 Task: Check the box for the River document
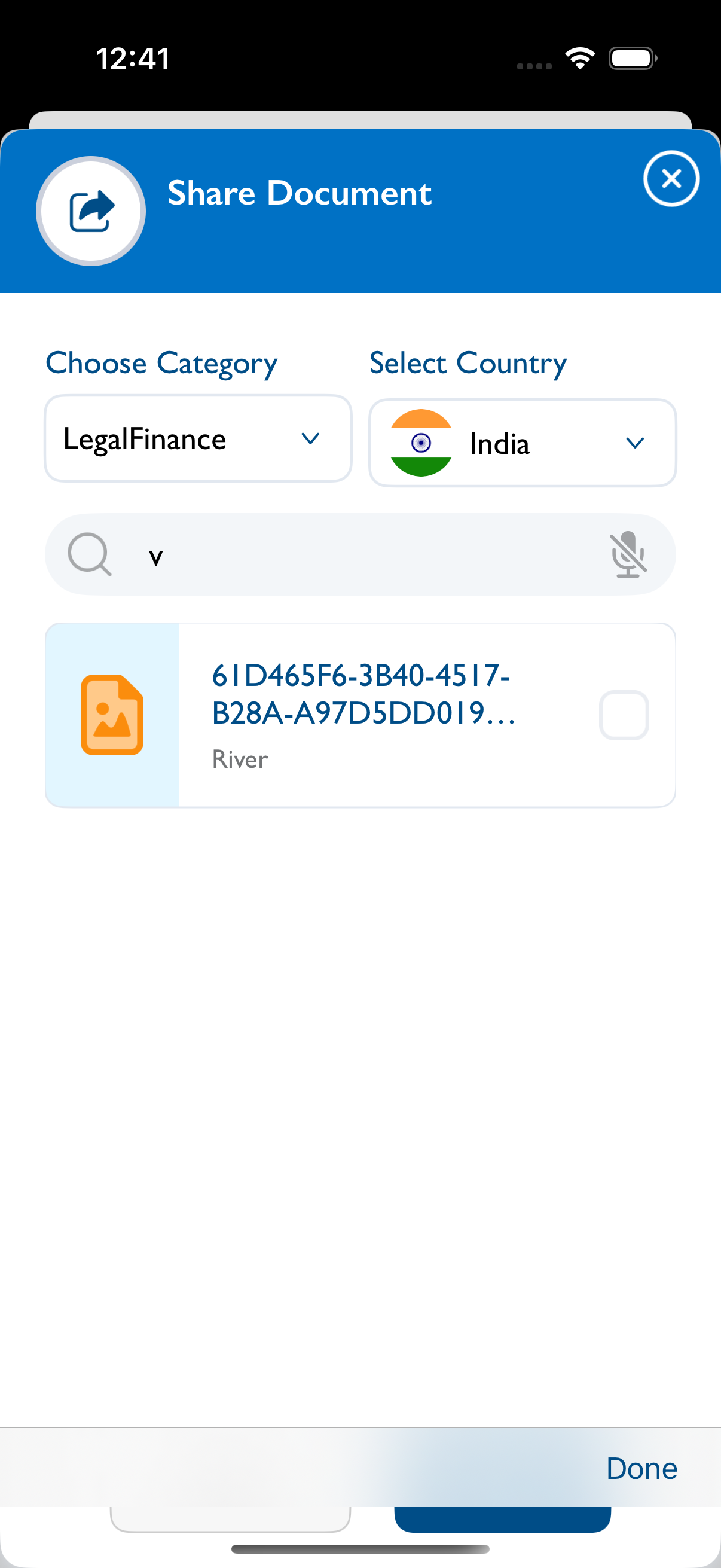point(624,715)
